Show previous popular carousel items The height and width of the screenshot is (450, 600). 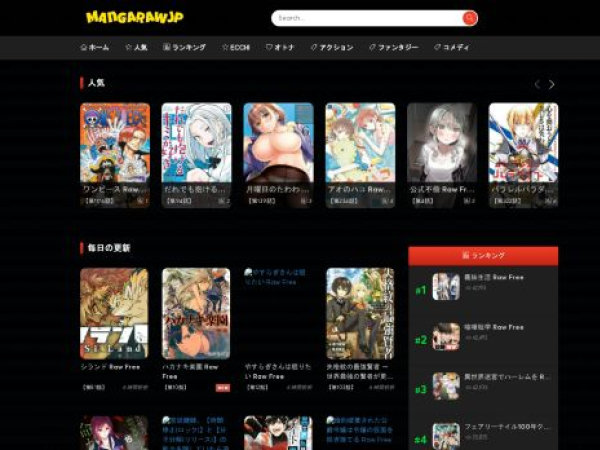537,85
